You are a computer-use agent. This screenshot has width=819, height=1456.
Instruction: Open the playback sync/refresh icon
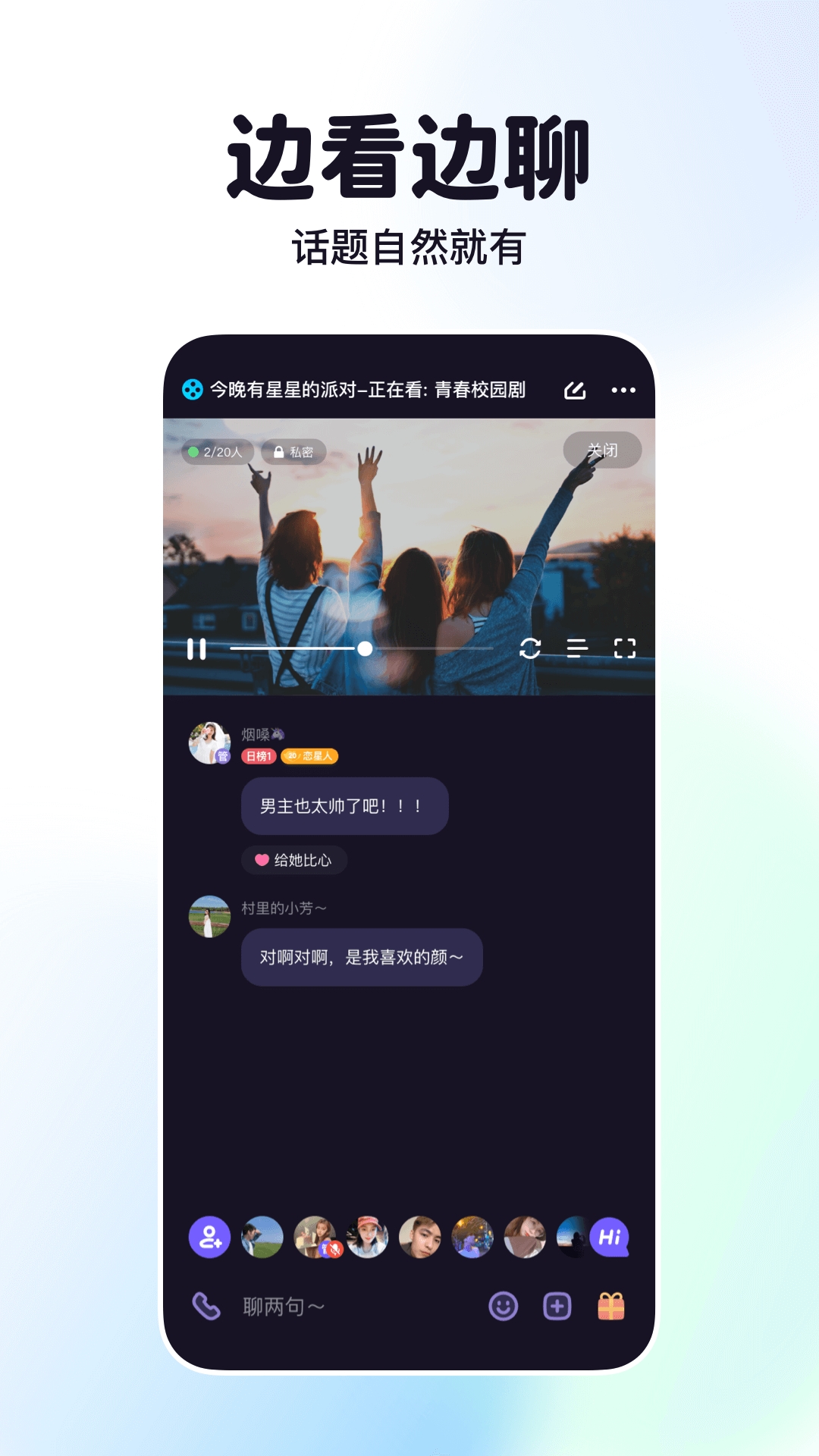529,649
